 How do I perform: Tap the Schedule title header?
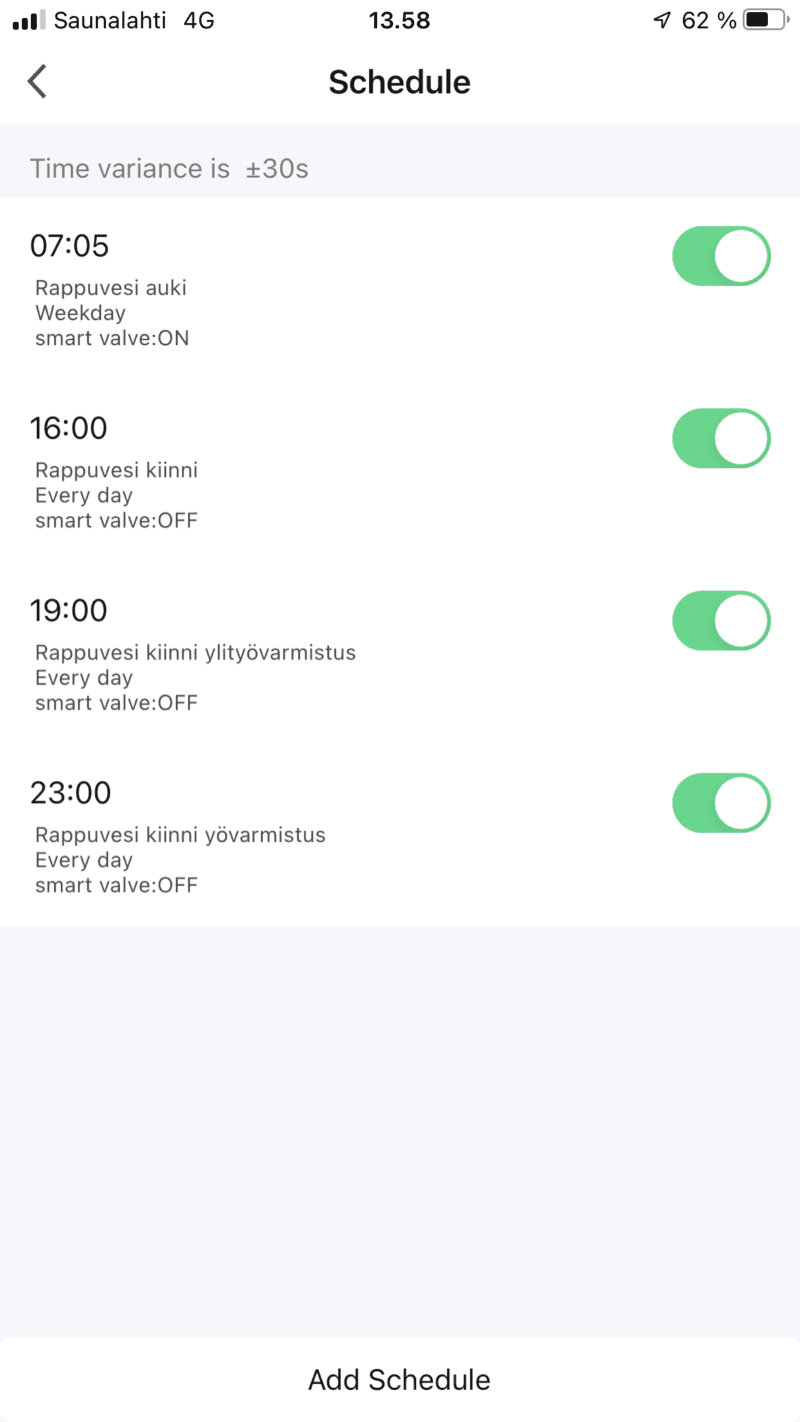[400, 82]
